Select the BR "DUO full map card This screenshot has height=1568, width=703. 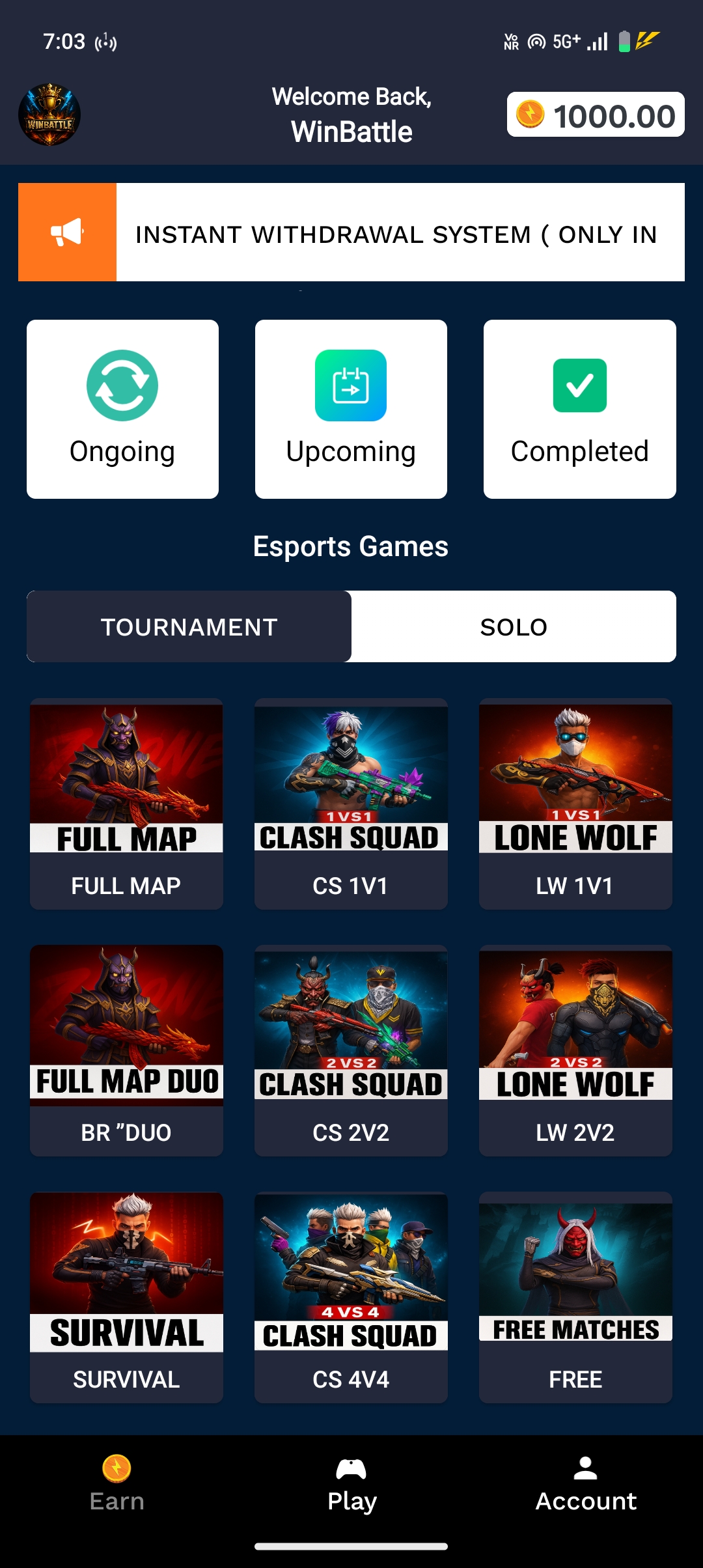coord(126,1050)
